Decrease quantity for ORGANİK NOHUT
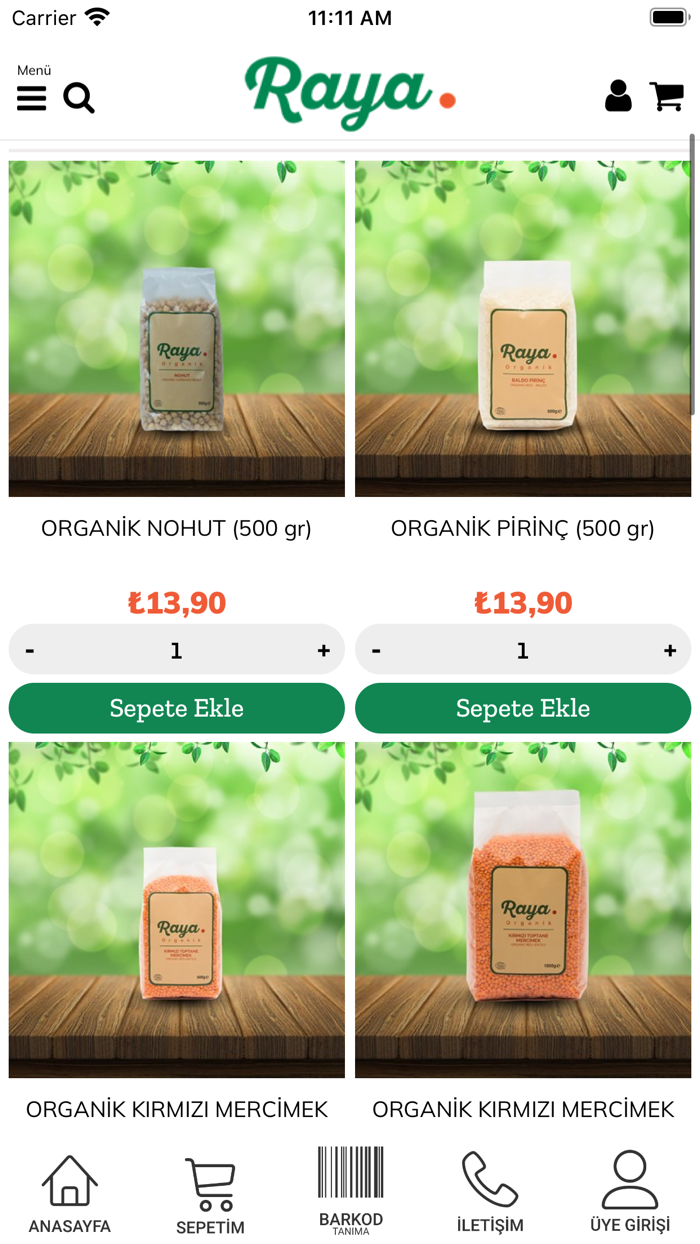Screen dimensions: 700x1244 click(30, 651)
